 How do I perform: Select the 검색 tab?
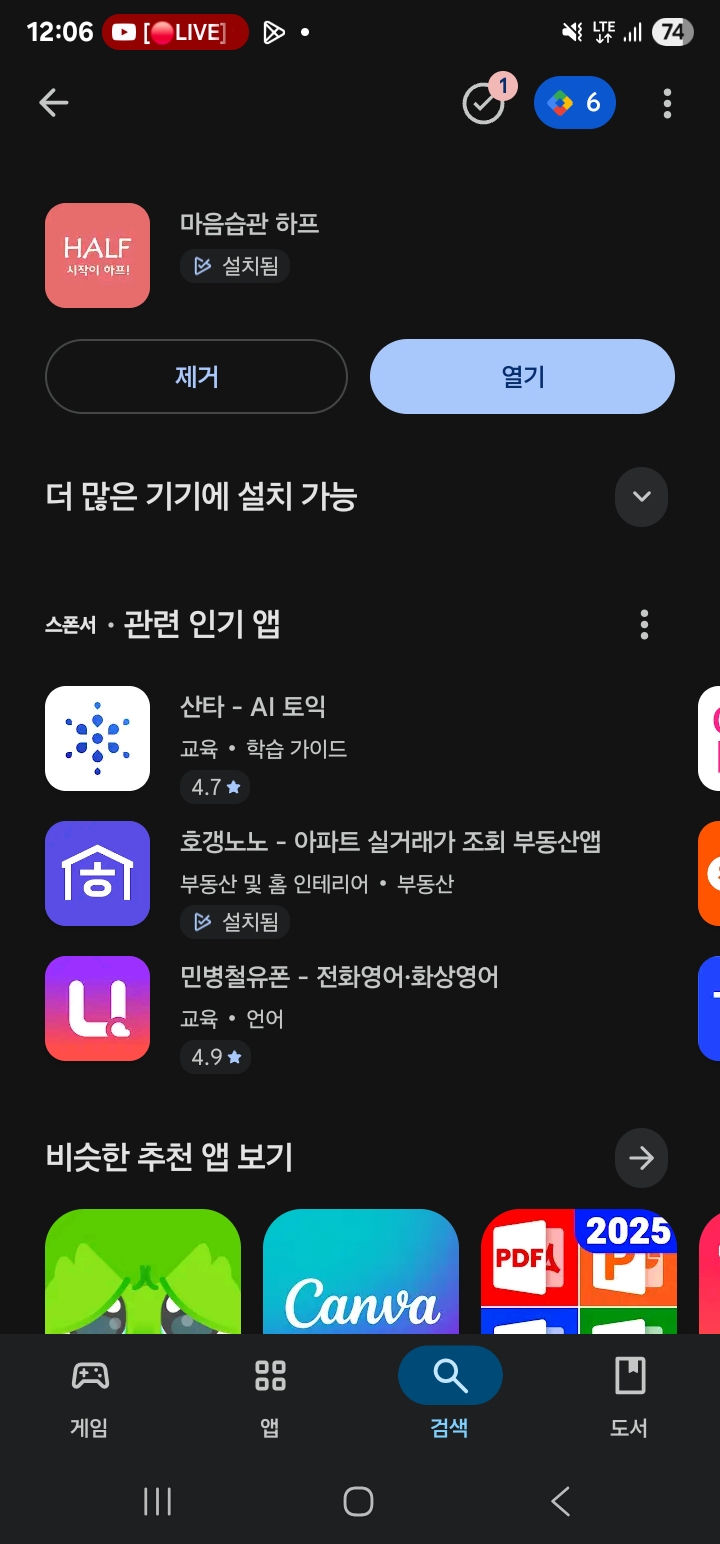tap(450, 1396)
